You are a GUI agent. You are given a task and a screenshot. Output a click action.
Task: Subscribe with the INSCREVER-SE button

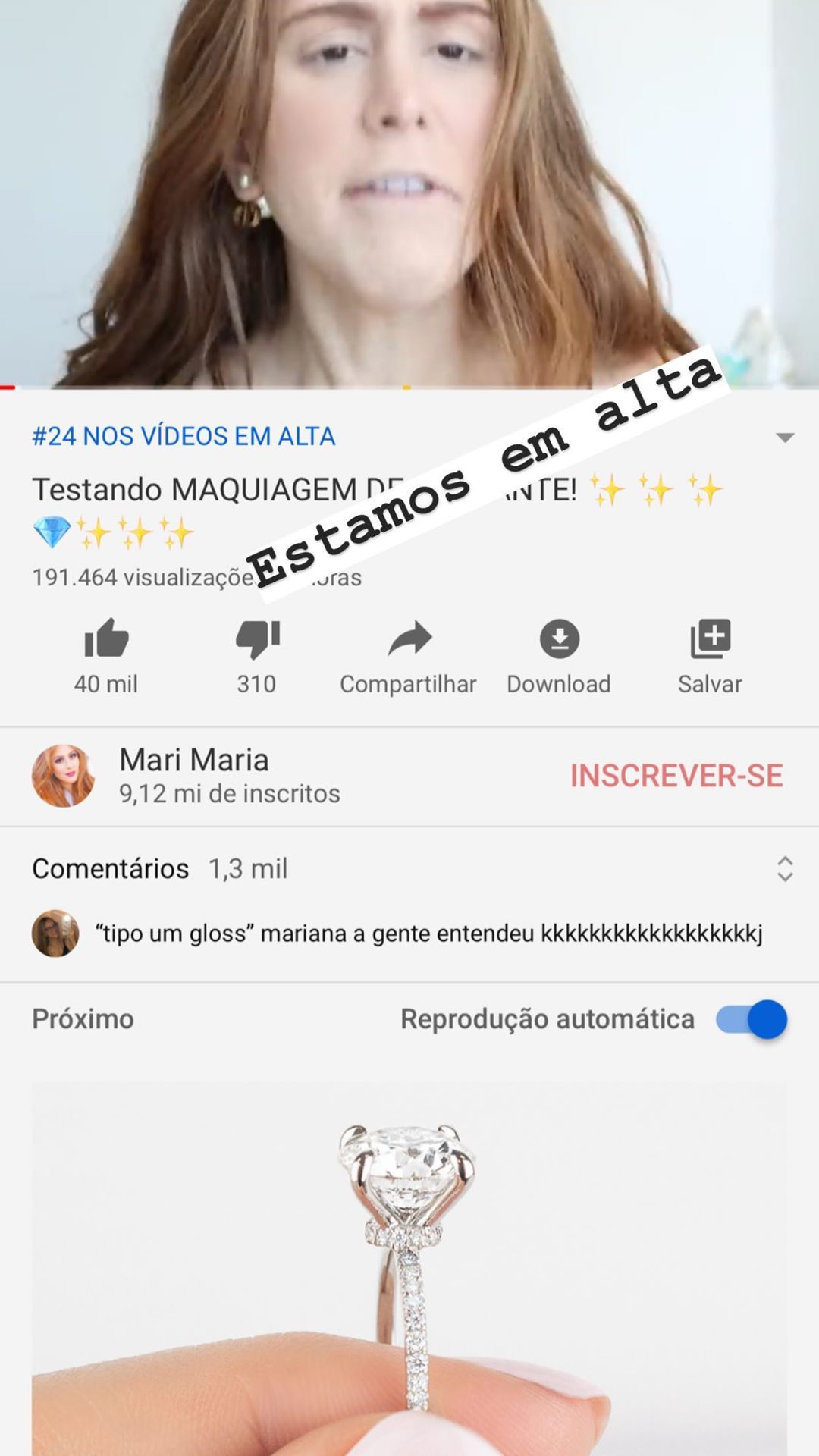(x=676, y=776)
